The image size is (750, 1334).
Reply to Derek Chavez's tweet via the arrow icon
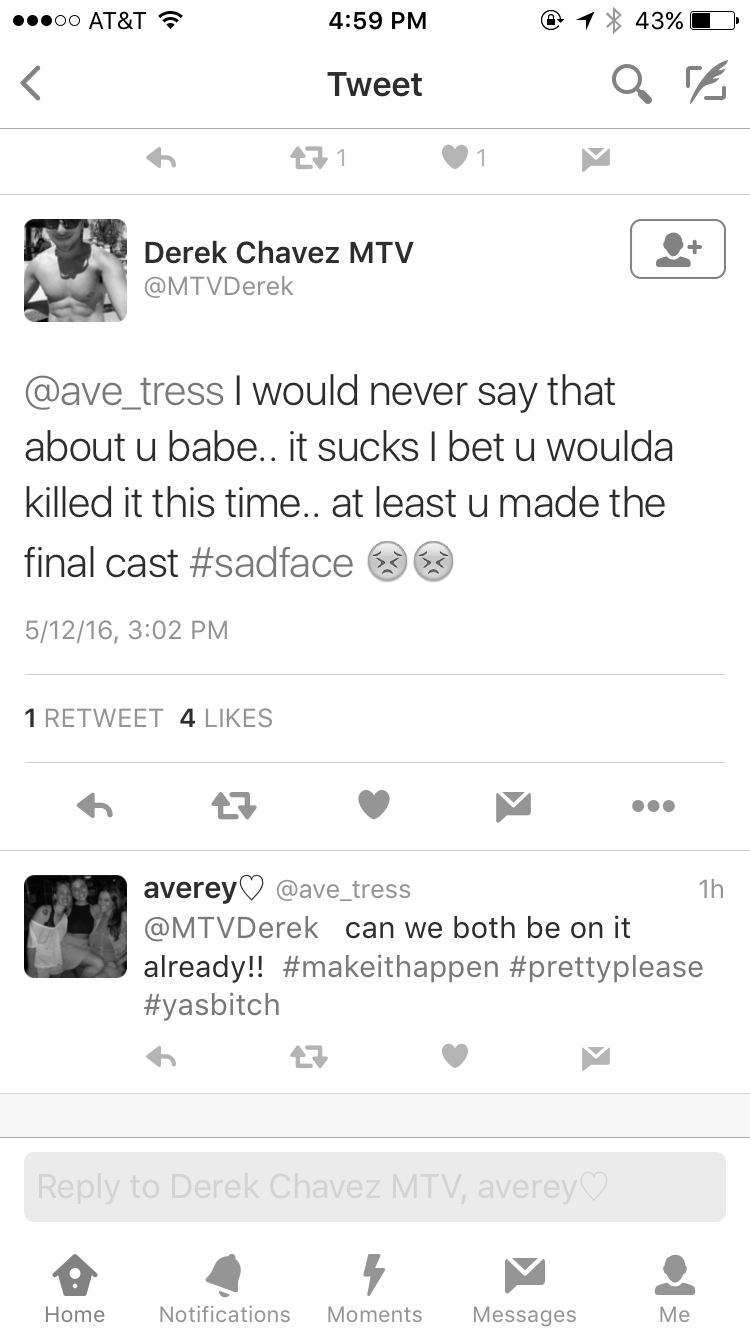(95, 806)
